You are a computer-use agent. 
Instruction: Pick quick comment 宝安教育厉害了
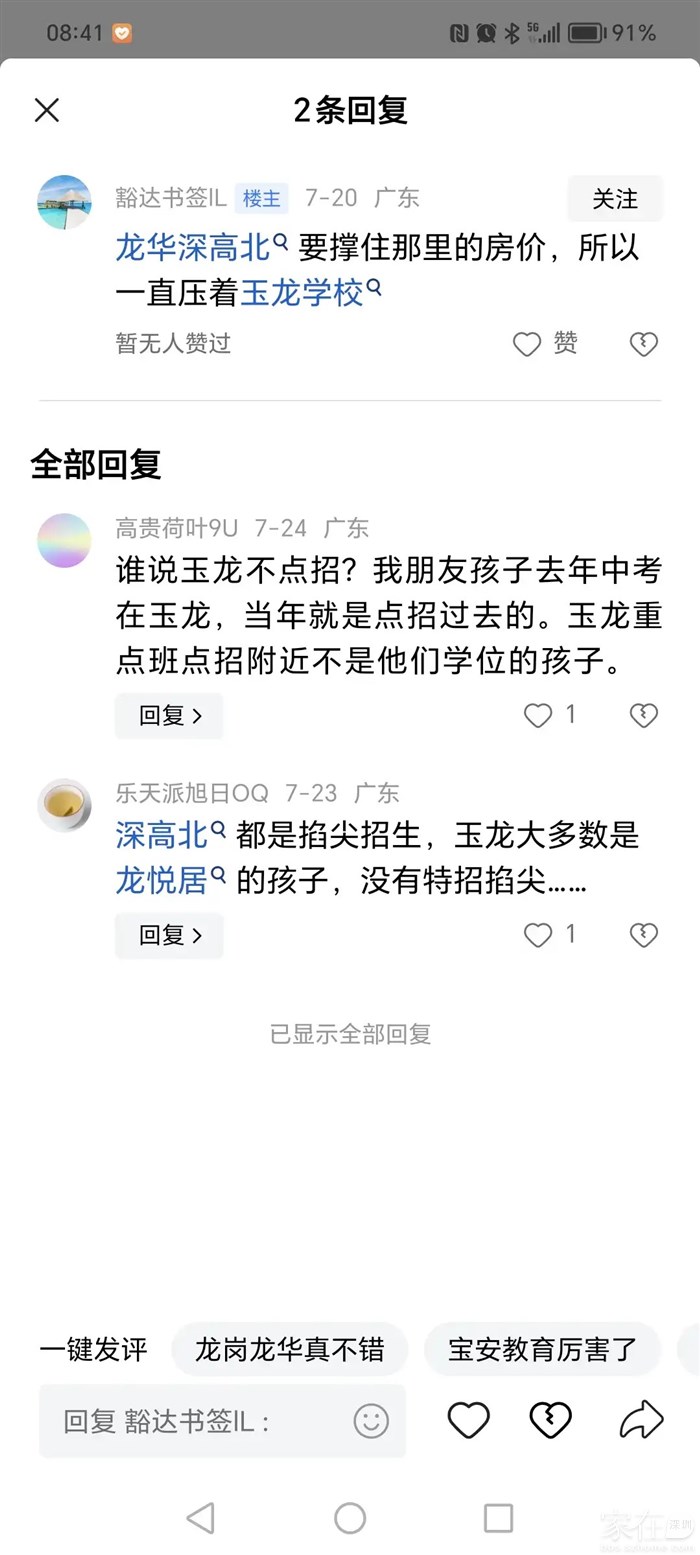click(542, 1349)
